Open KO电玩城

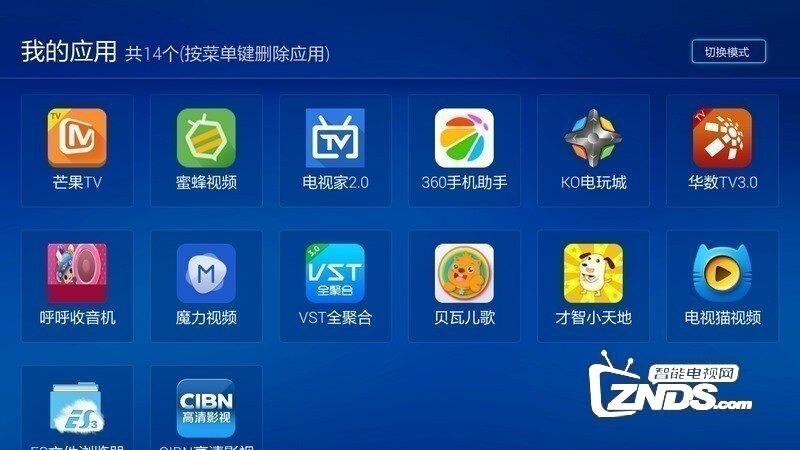[593, 150]
